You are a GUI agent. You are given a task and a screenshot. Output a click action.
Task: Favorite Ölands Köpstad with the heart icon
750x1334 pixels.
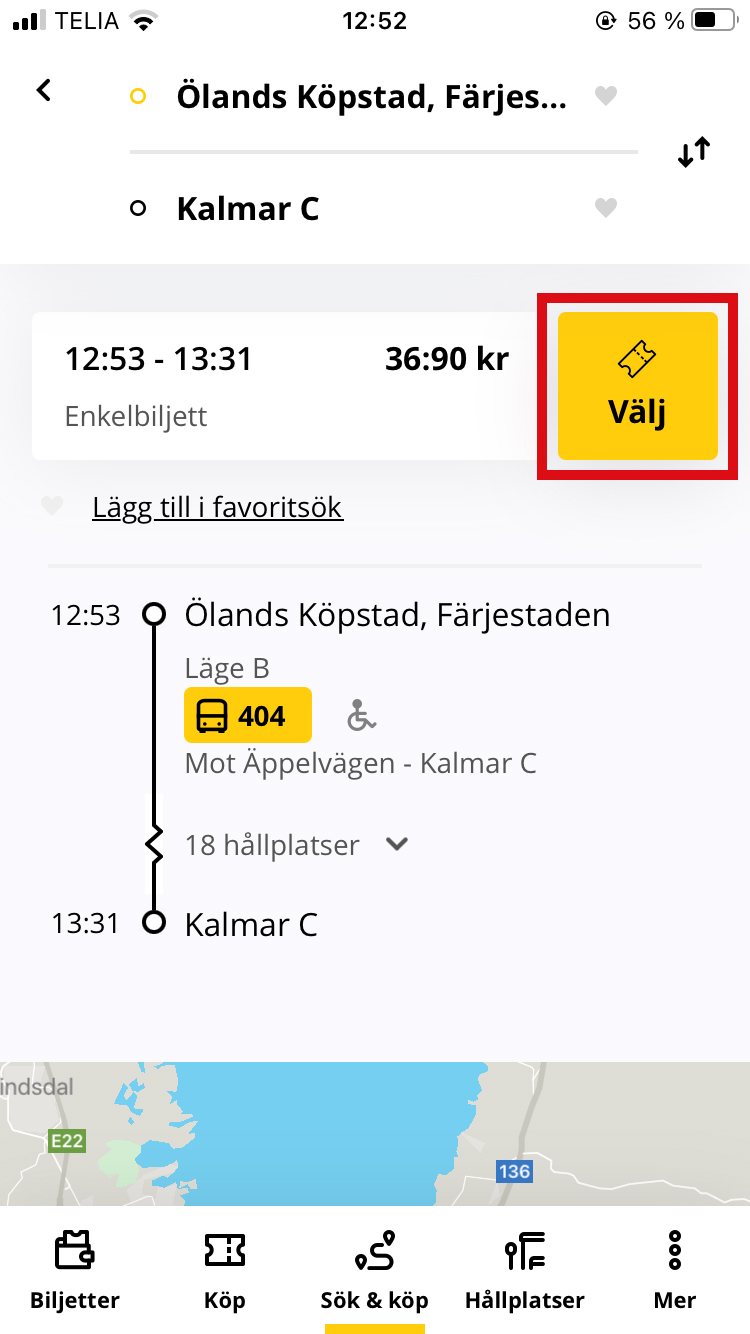(x=606, y=97)
